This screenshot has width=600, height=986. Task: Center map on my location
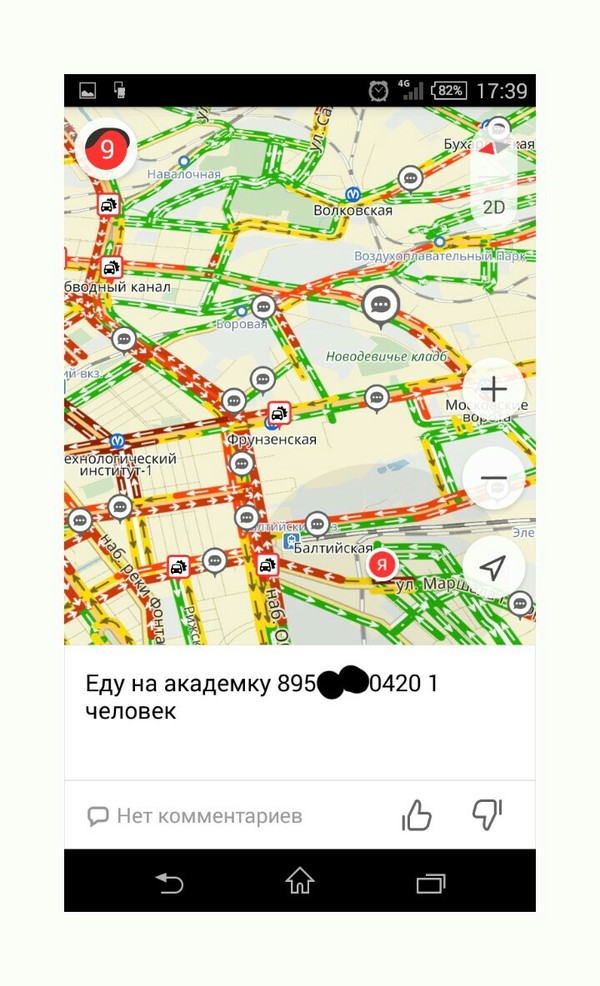493,568
